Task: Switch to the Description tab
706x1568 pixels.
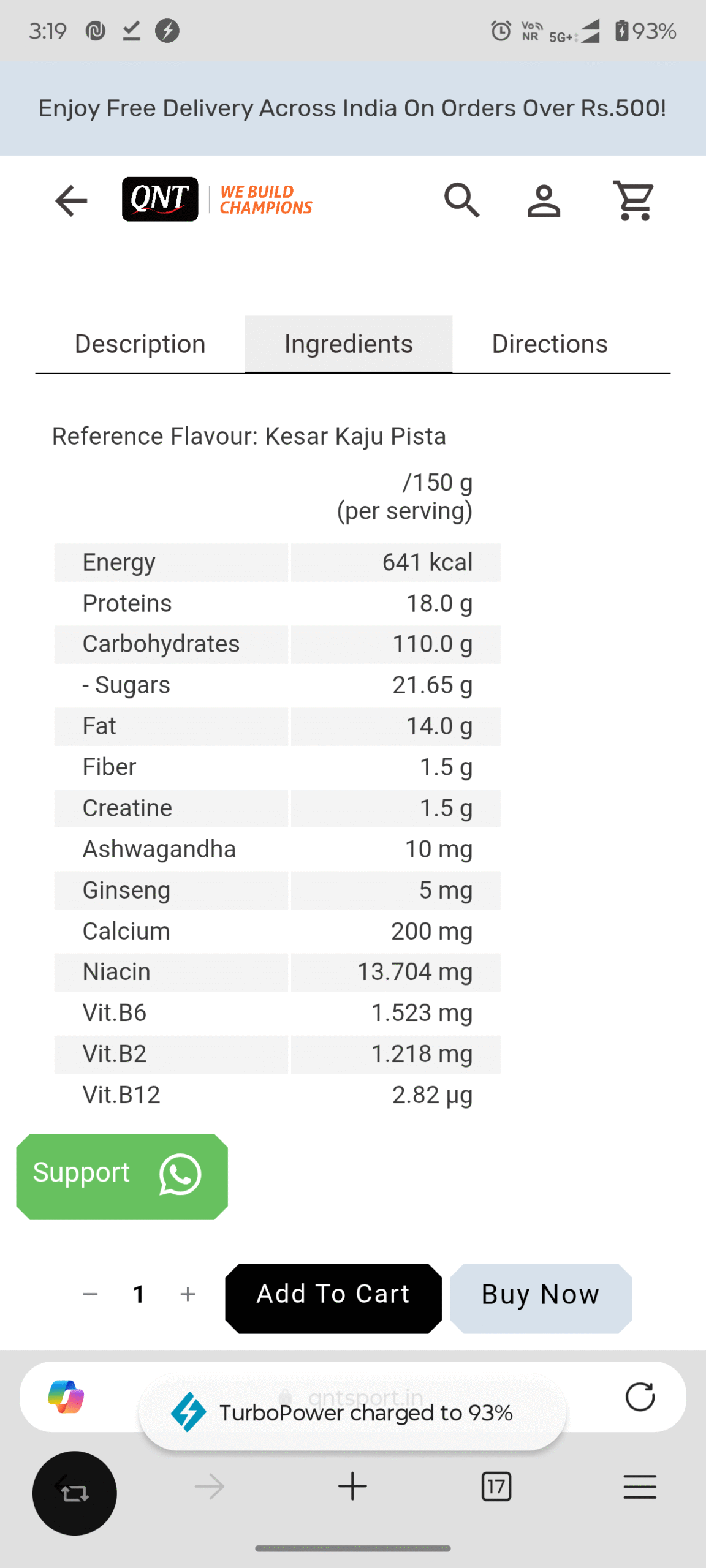Action: pos(140,344)
